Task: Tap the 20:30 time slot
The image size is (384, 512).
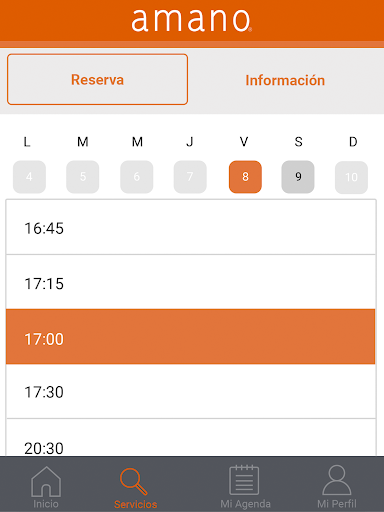Action: (x=191, y=437)
